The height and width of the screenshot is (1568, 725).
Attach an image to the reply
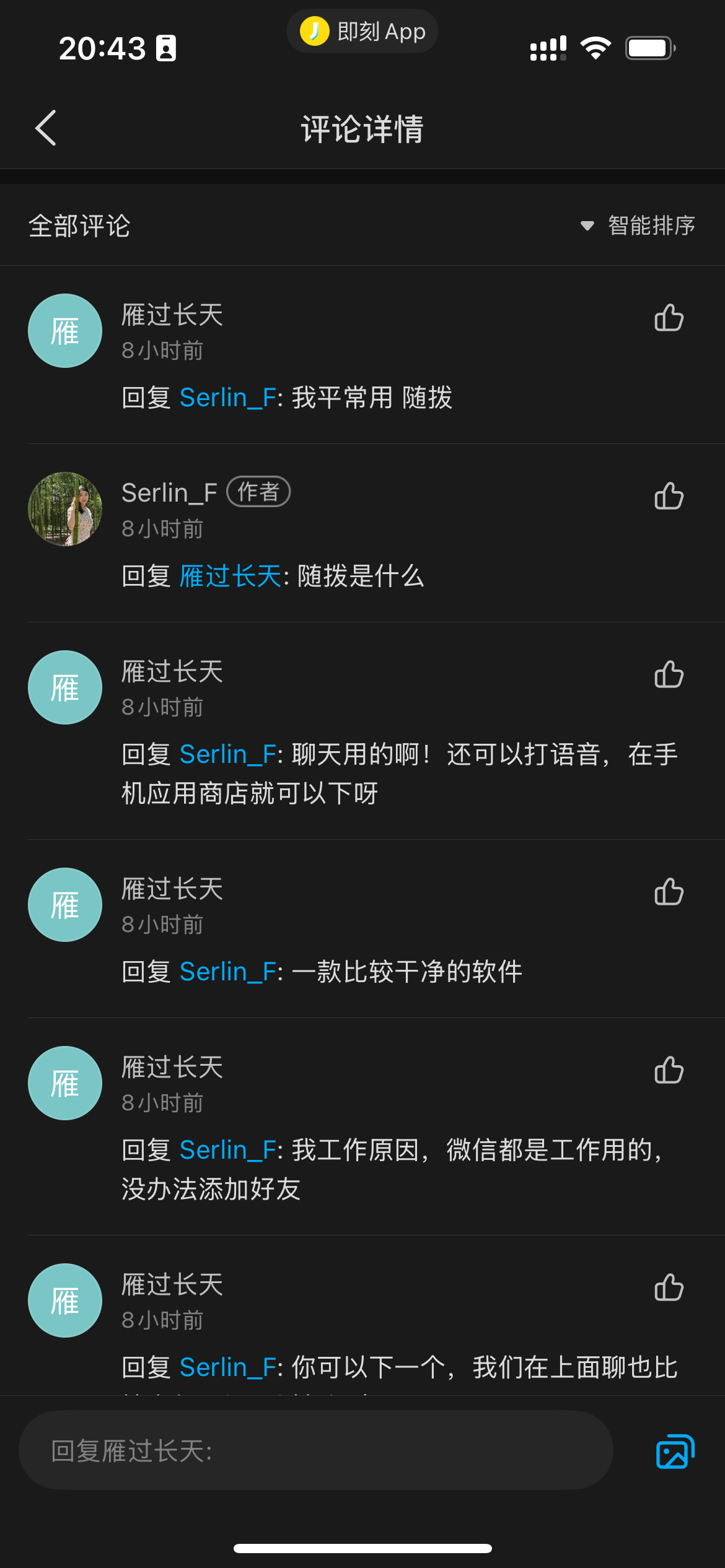(x=674, y=1451)
